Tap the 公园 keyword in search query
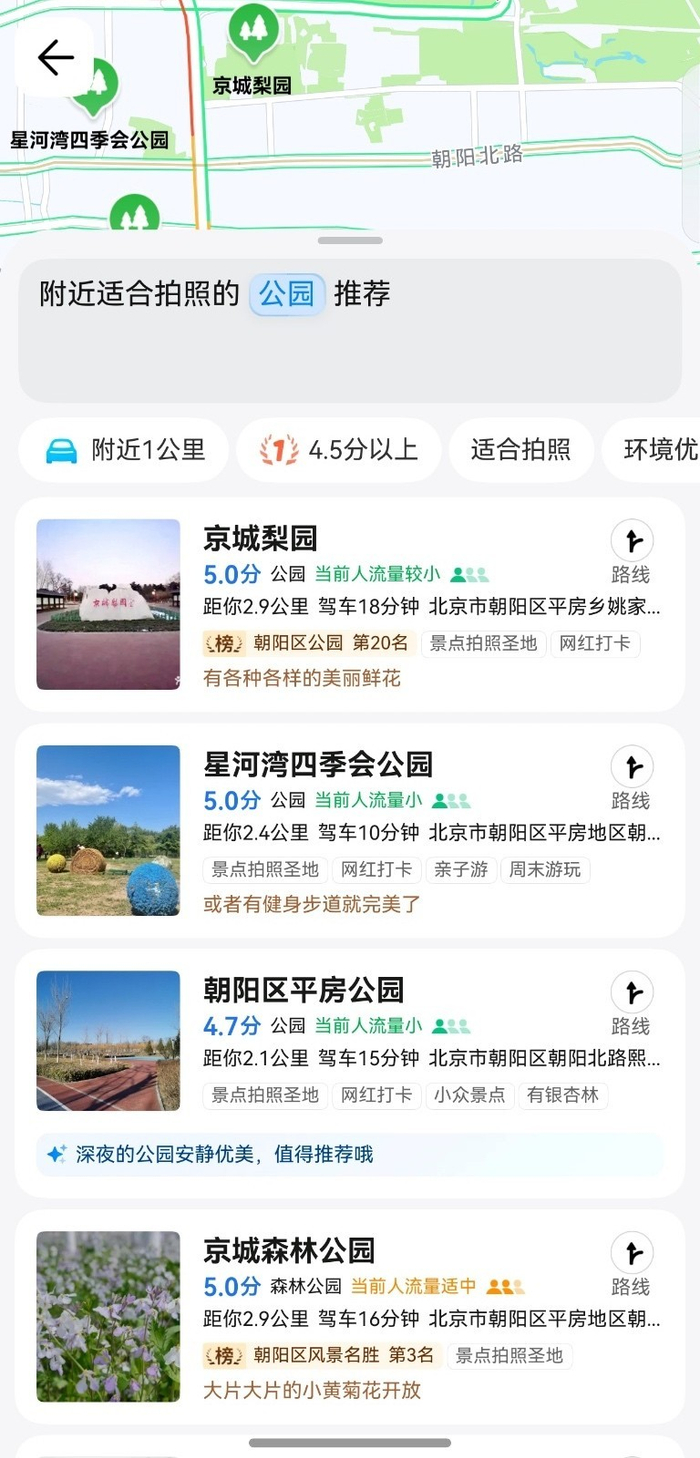 pyautogui.click(x=287, y=294)
